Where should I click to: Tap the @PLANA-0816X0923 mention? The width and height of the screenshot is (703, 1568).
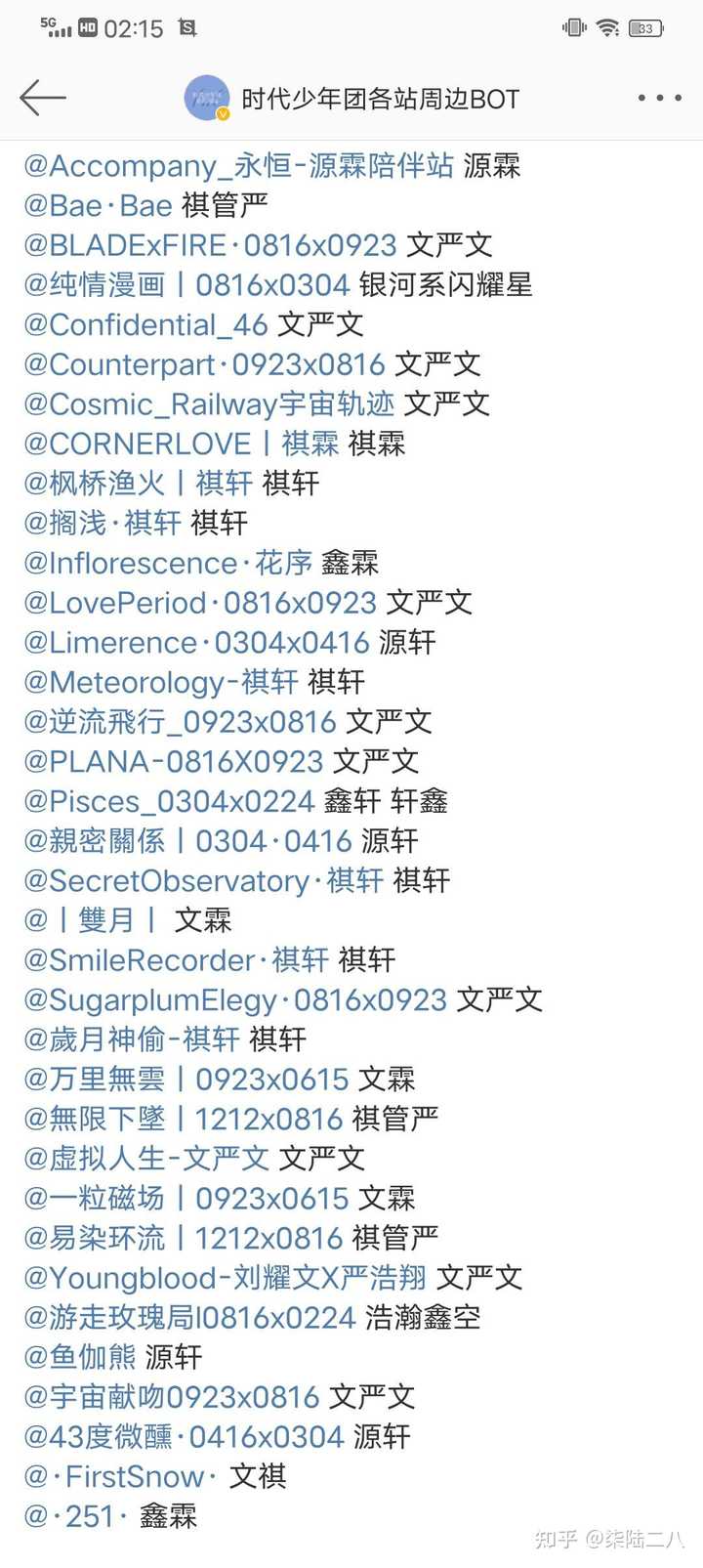coord(173,762)
